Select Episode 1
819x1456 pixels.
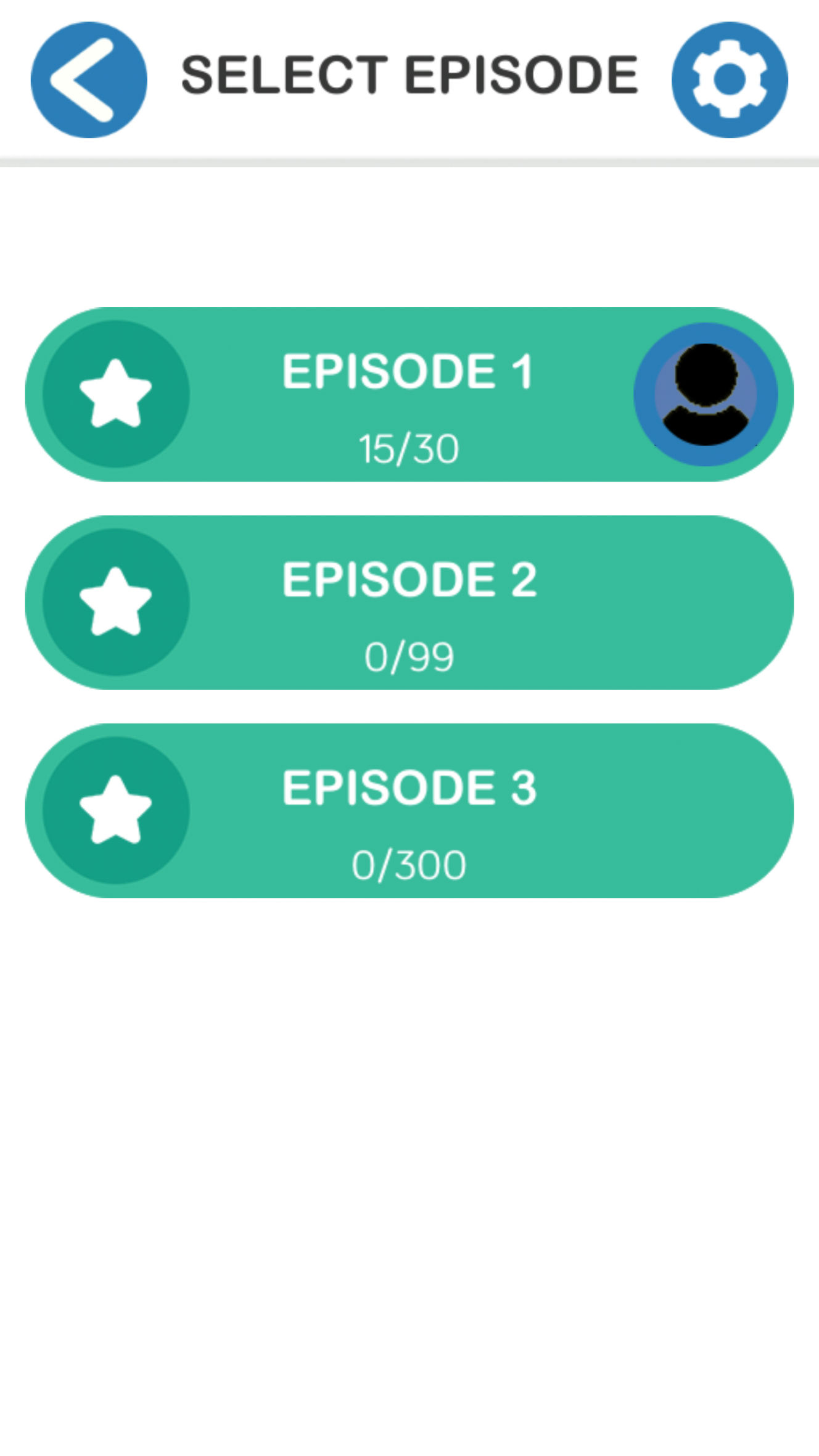pyautogui.click(x=407, y=395)
